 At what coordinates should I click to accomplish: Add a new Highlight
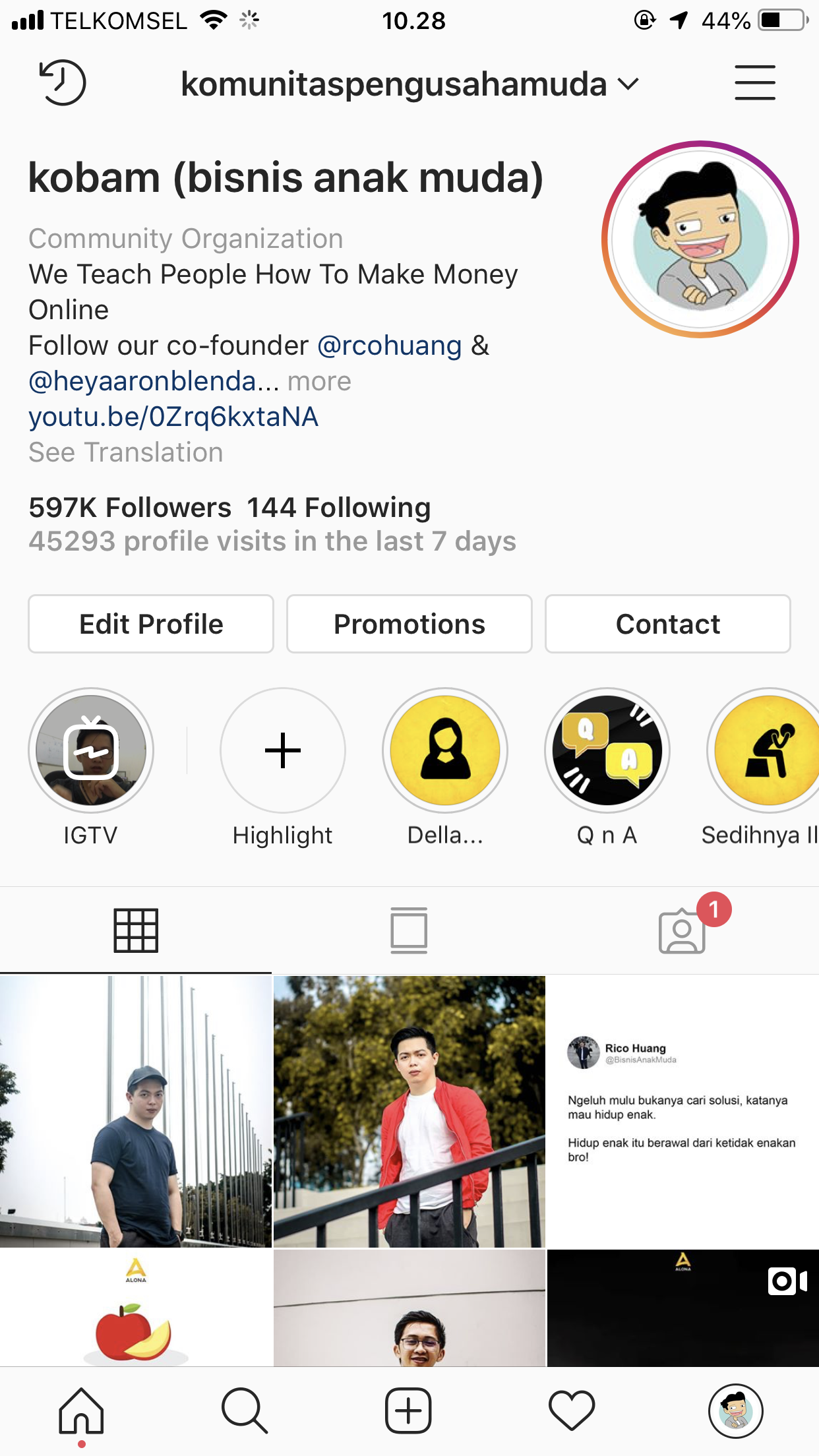click(283, 750)
